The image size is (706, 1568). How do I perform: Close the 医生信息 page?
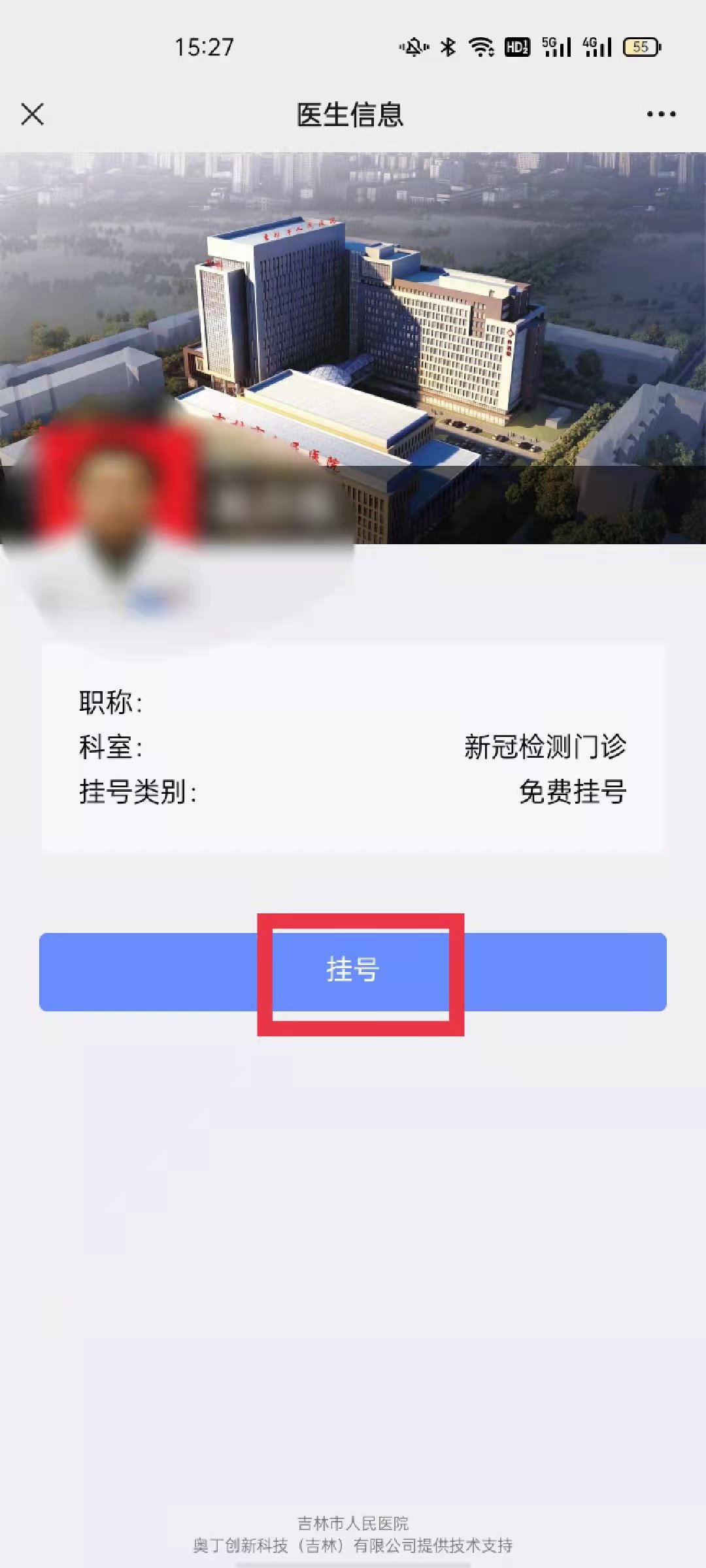(32, 114)
